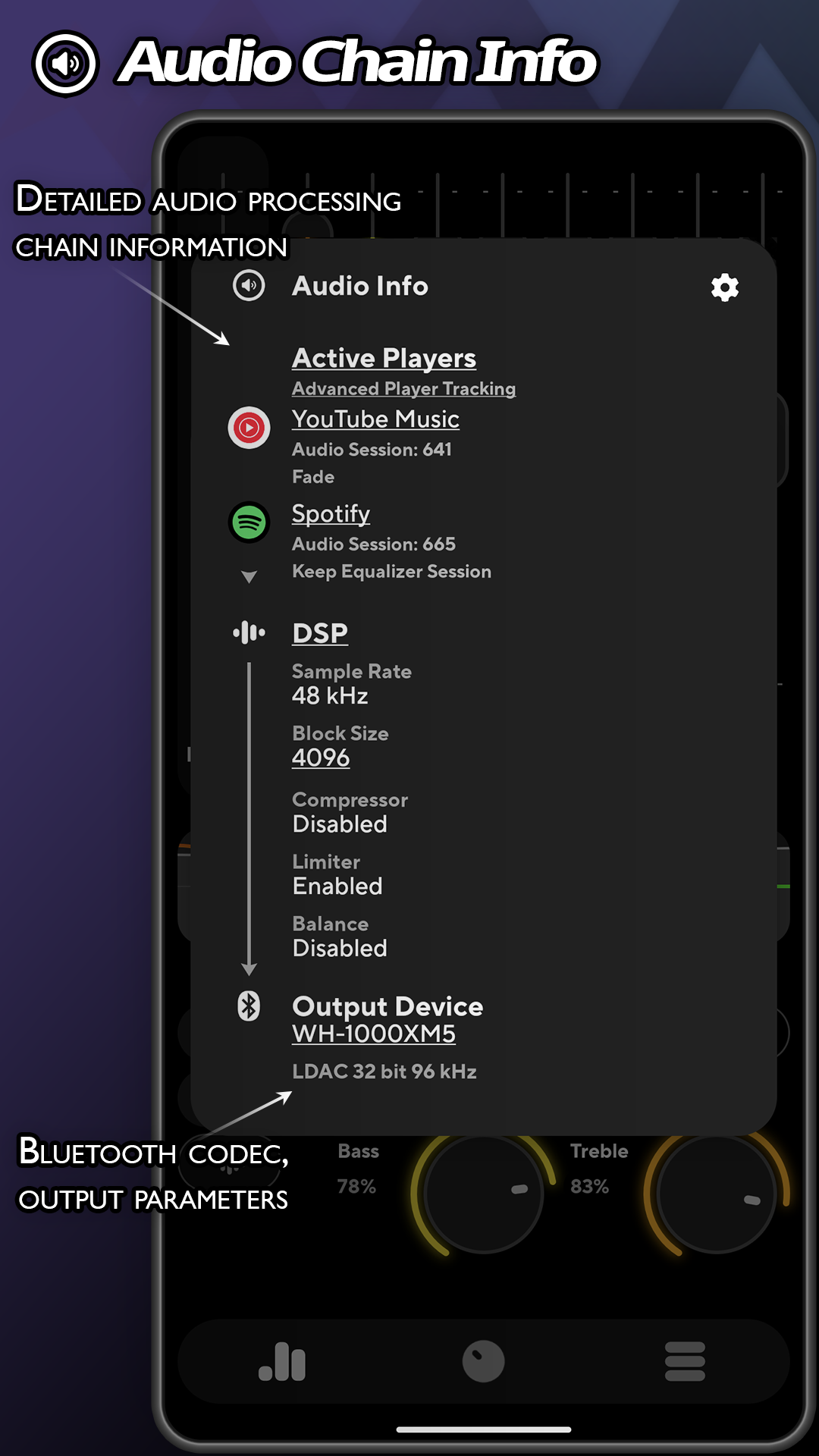Open the settings gear in Audio Info
The image size is (819, 1456).
tap(724, 287)
